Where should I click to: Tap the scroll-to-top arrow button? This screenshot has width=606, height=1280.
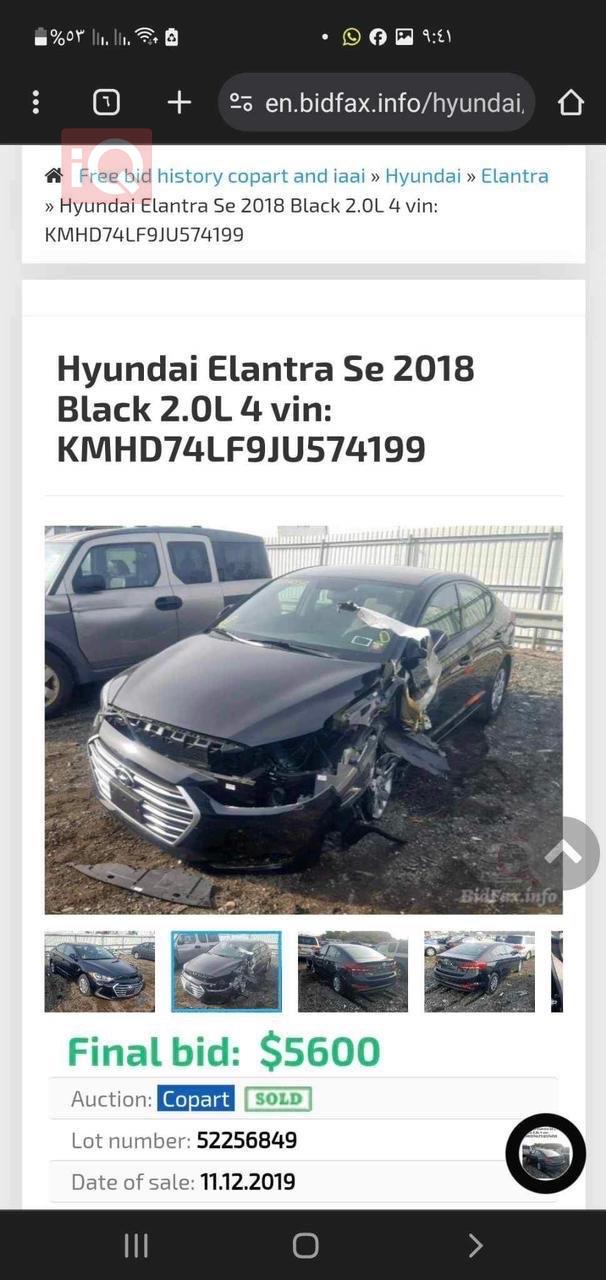(x=565, y=852)
